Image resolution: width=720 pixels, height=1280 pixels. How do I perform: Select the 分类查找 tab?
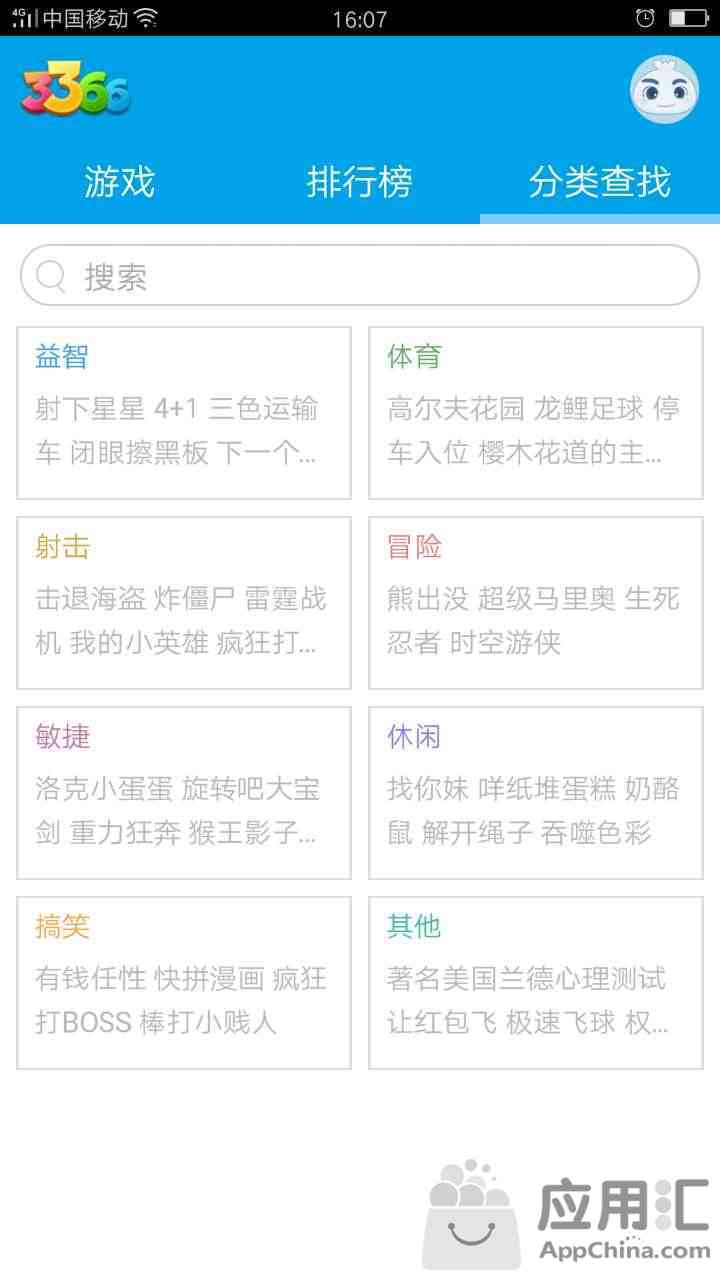pos(599,182)
